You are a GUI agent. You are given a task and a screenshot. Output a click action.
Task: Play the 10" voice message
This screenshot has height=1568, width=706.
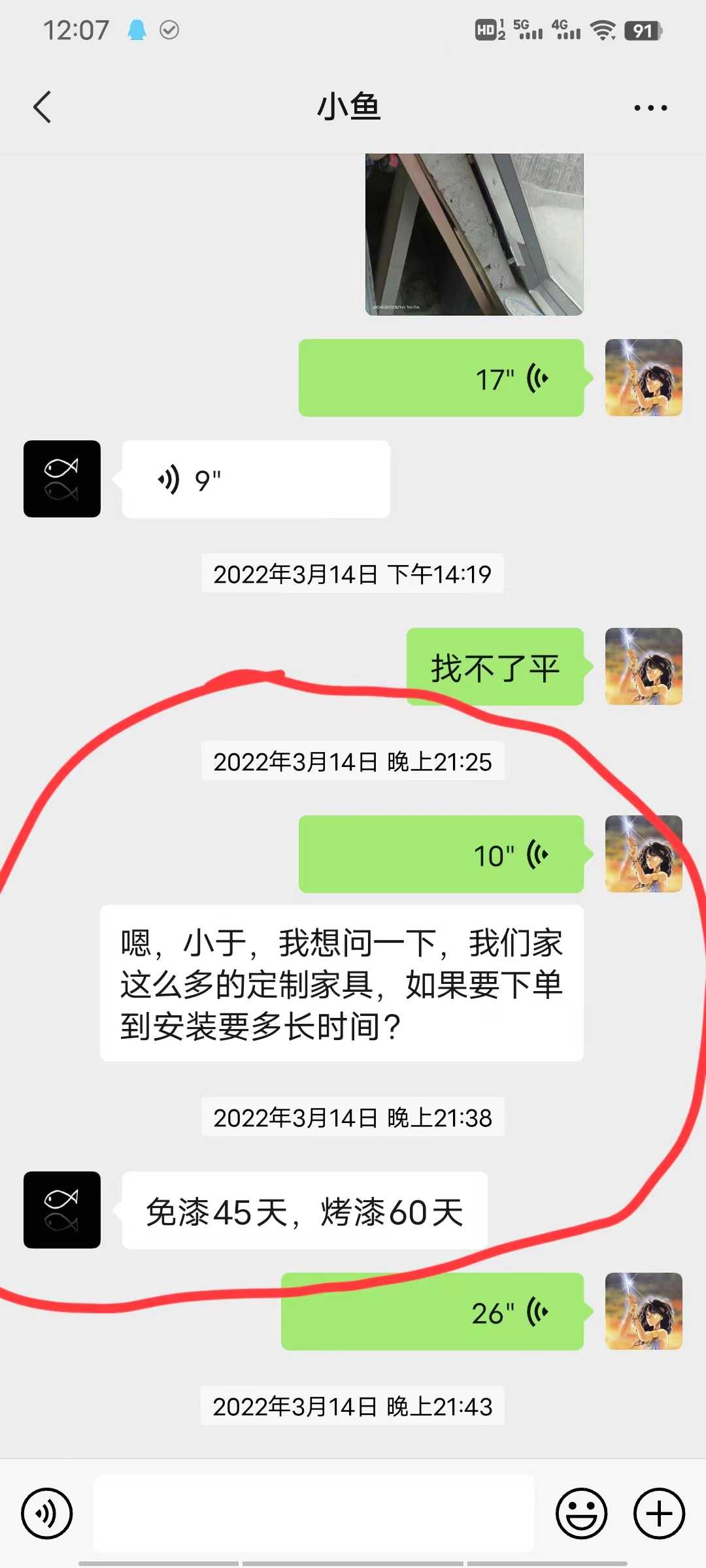point(441,855)
